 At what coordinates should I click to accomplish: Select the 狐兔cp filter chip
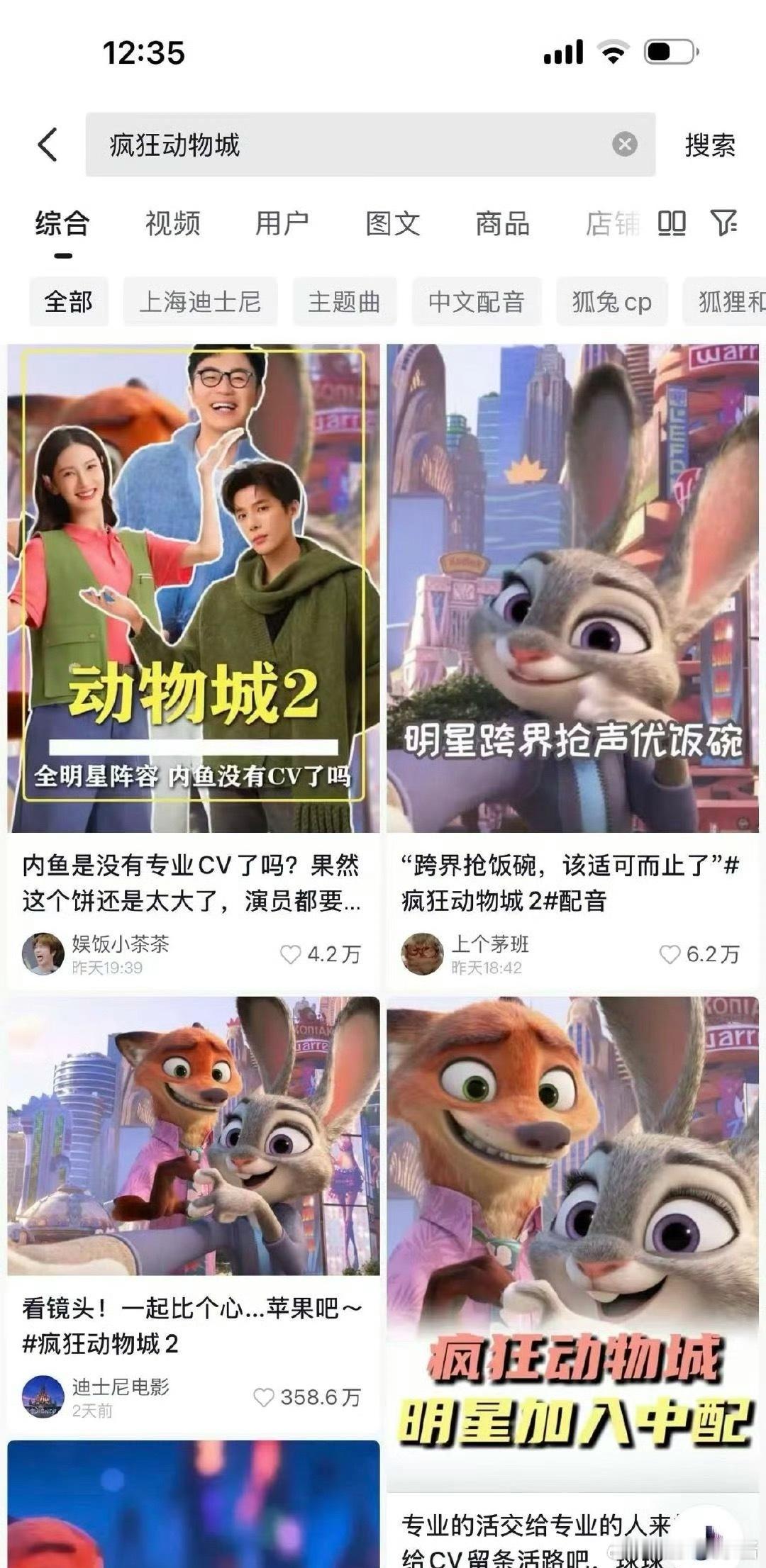tap(611, 301)
